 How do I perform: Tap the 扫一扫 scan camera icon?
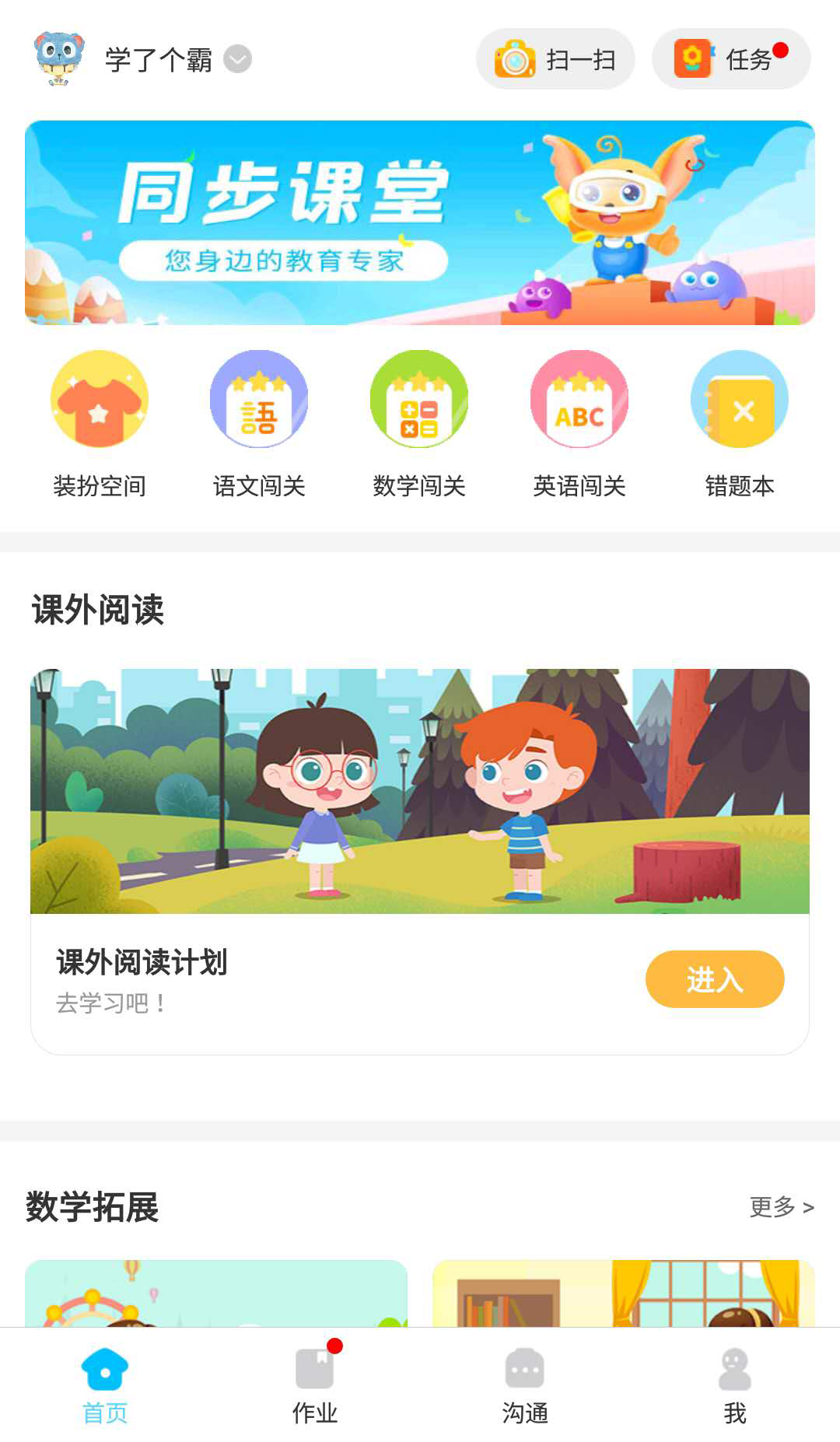click(x=513, y=58)
